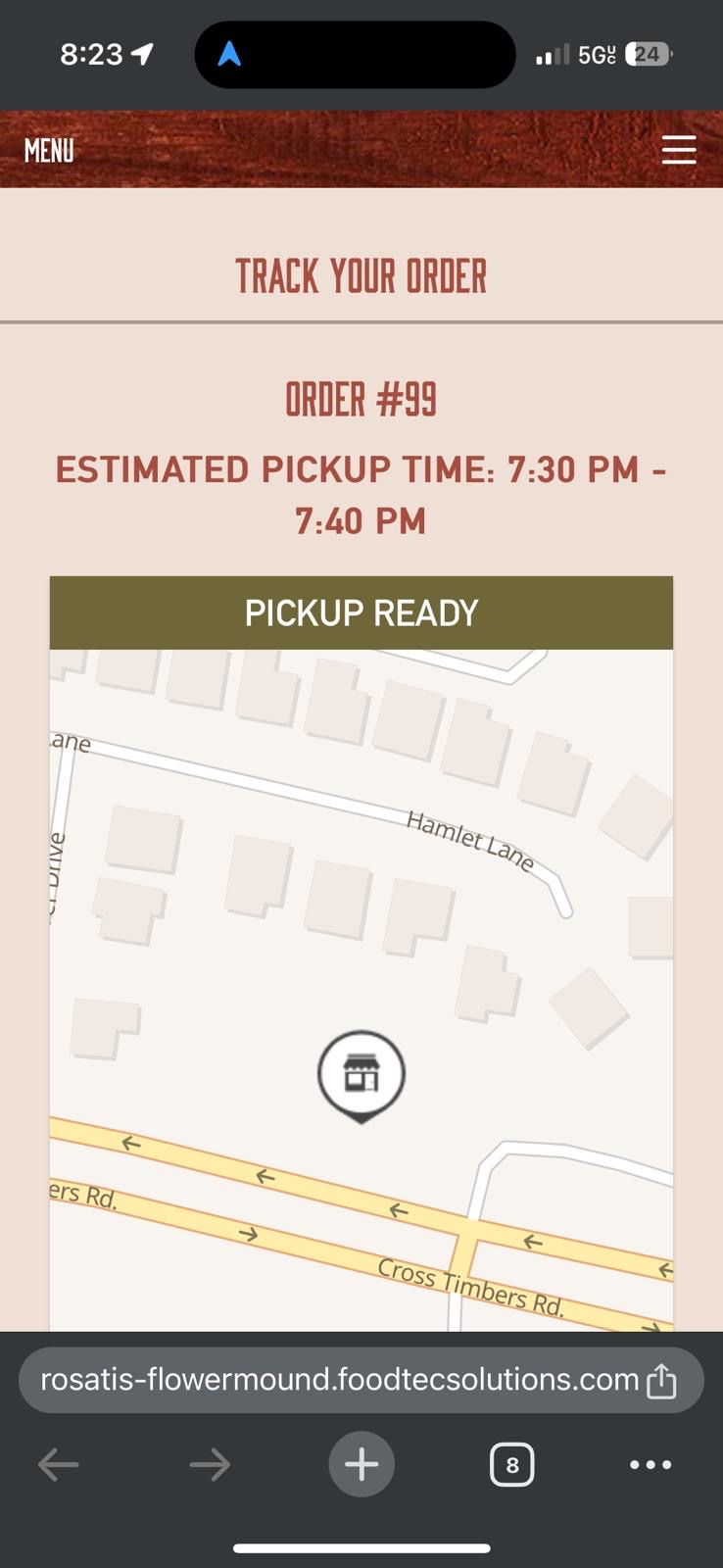Tap the store marker on the map

pos(361,1075)
